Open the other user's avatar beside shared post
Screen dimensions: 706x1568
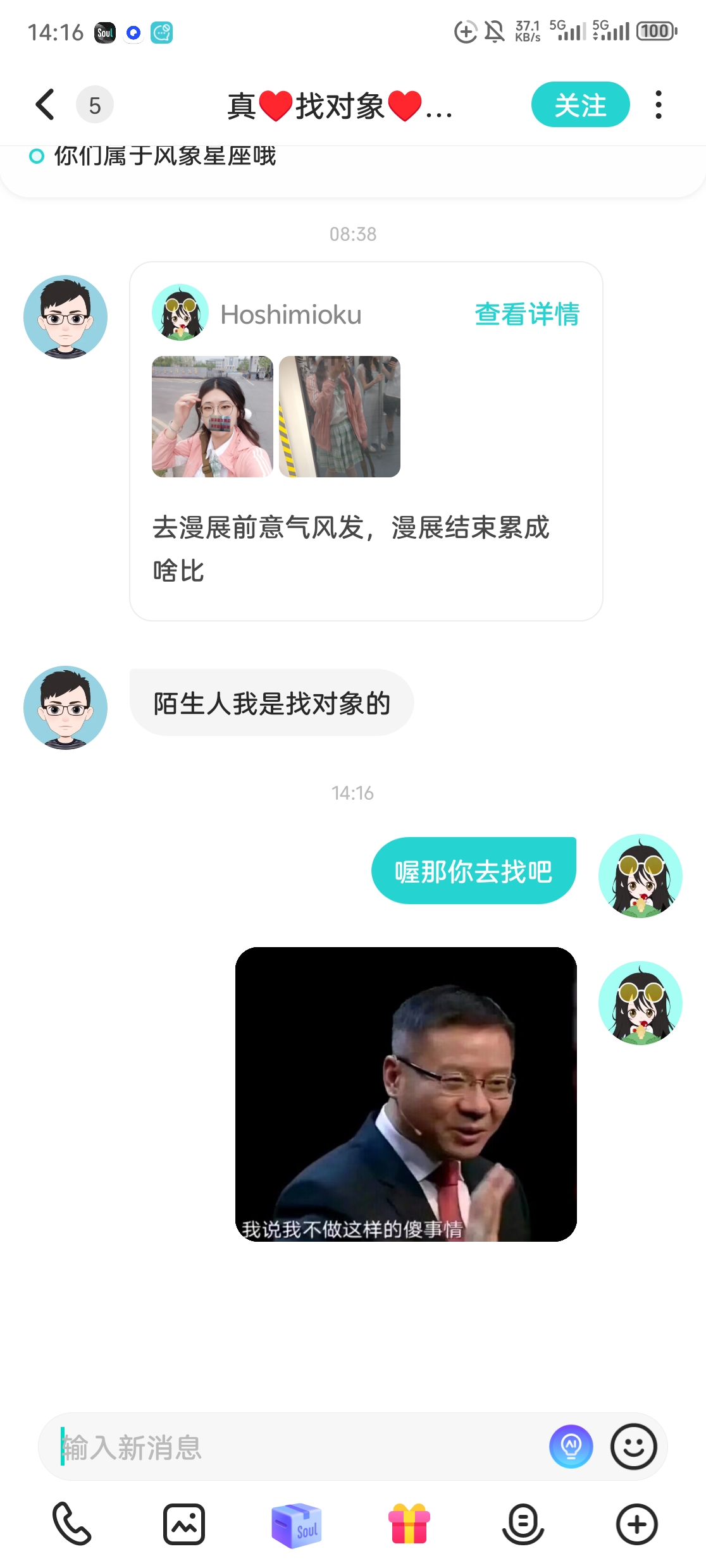point(65,317)
